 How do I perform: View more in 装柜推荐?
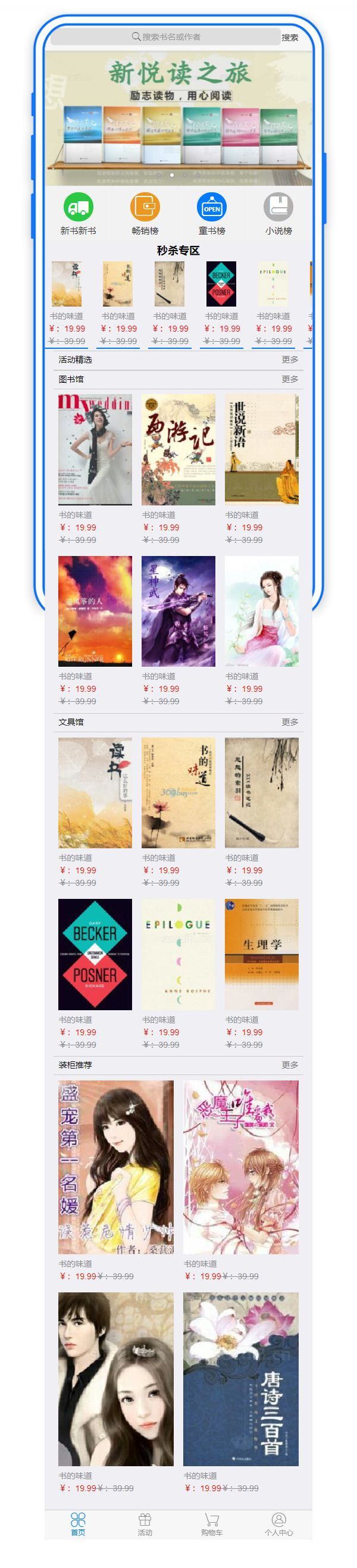coord(290,1065)
